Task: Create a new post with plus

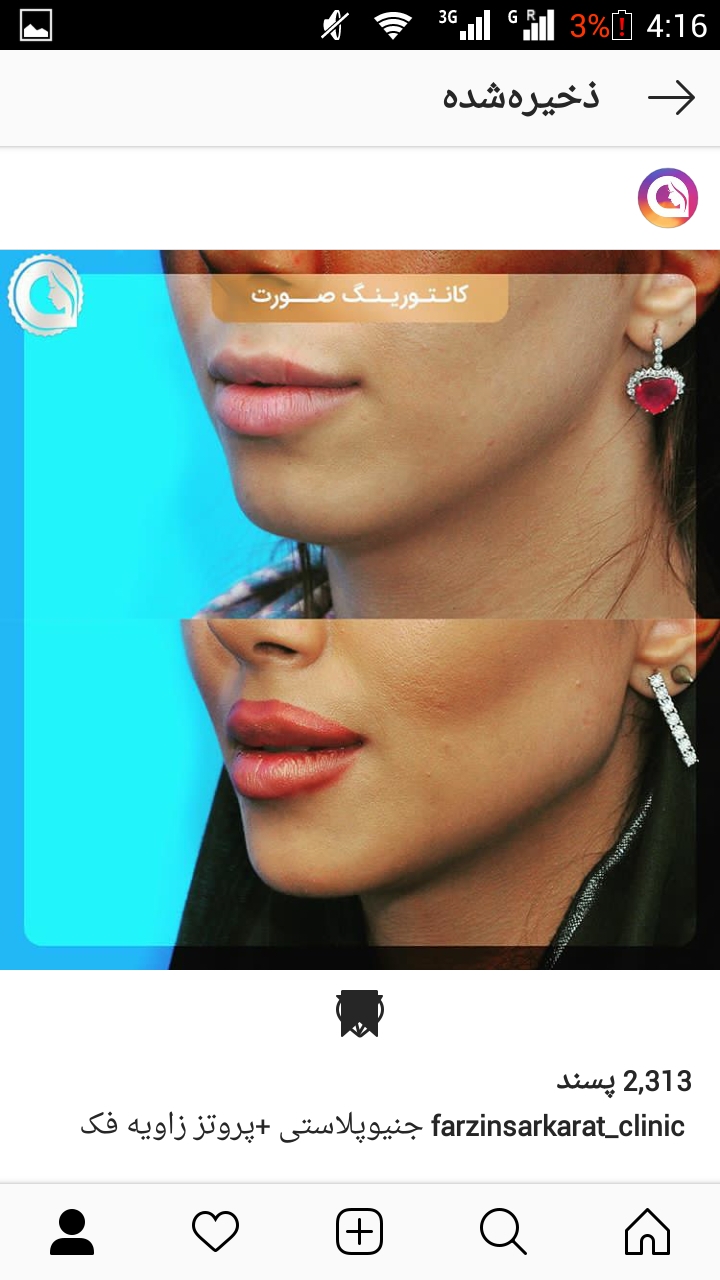Action: (x=359, y=1232)
